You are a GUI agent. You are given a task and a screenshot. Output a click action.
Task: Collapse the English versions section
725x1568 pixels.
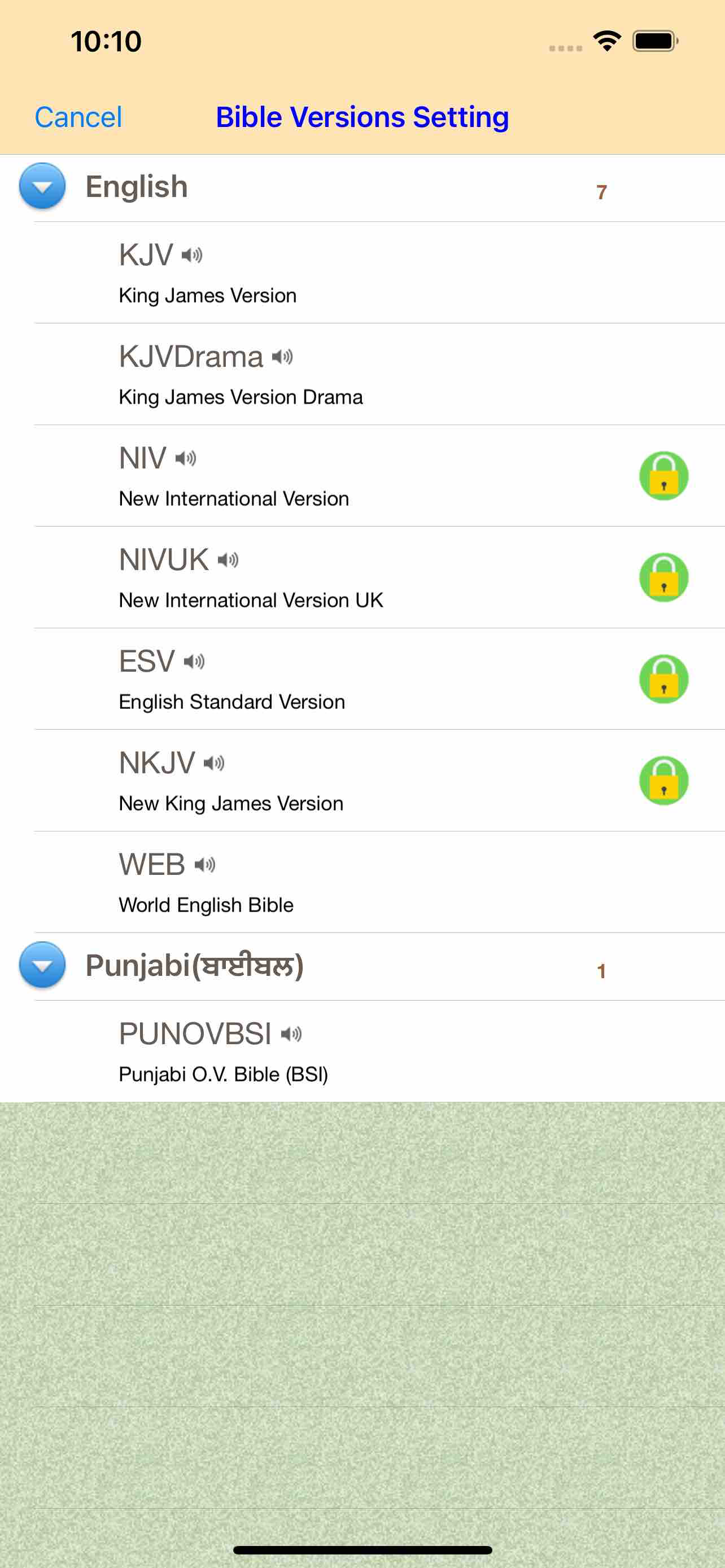coord(42,186)
